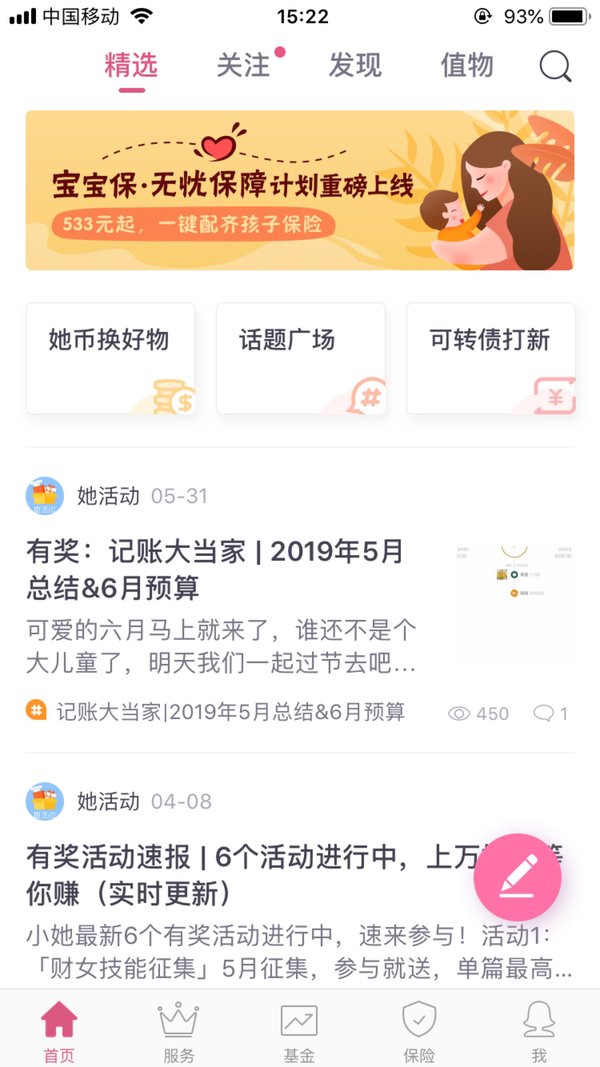Open the search magnifier icon
The image size is (600, 1067).
click(555, 67)
